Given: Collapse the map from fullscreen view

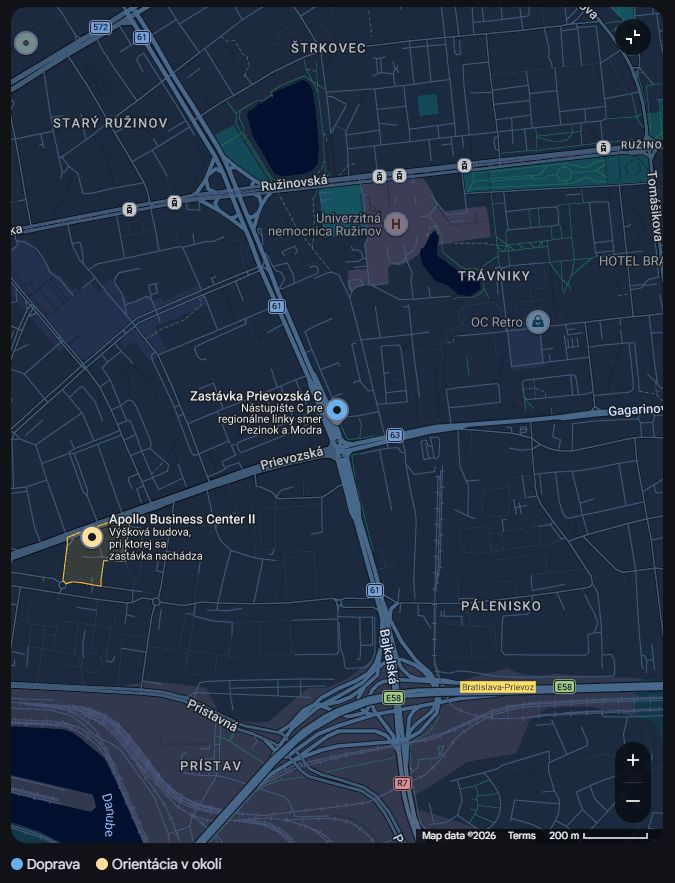Looking at the screenshot, I should point(633,38).
